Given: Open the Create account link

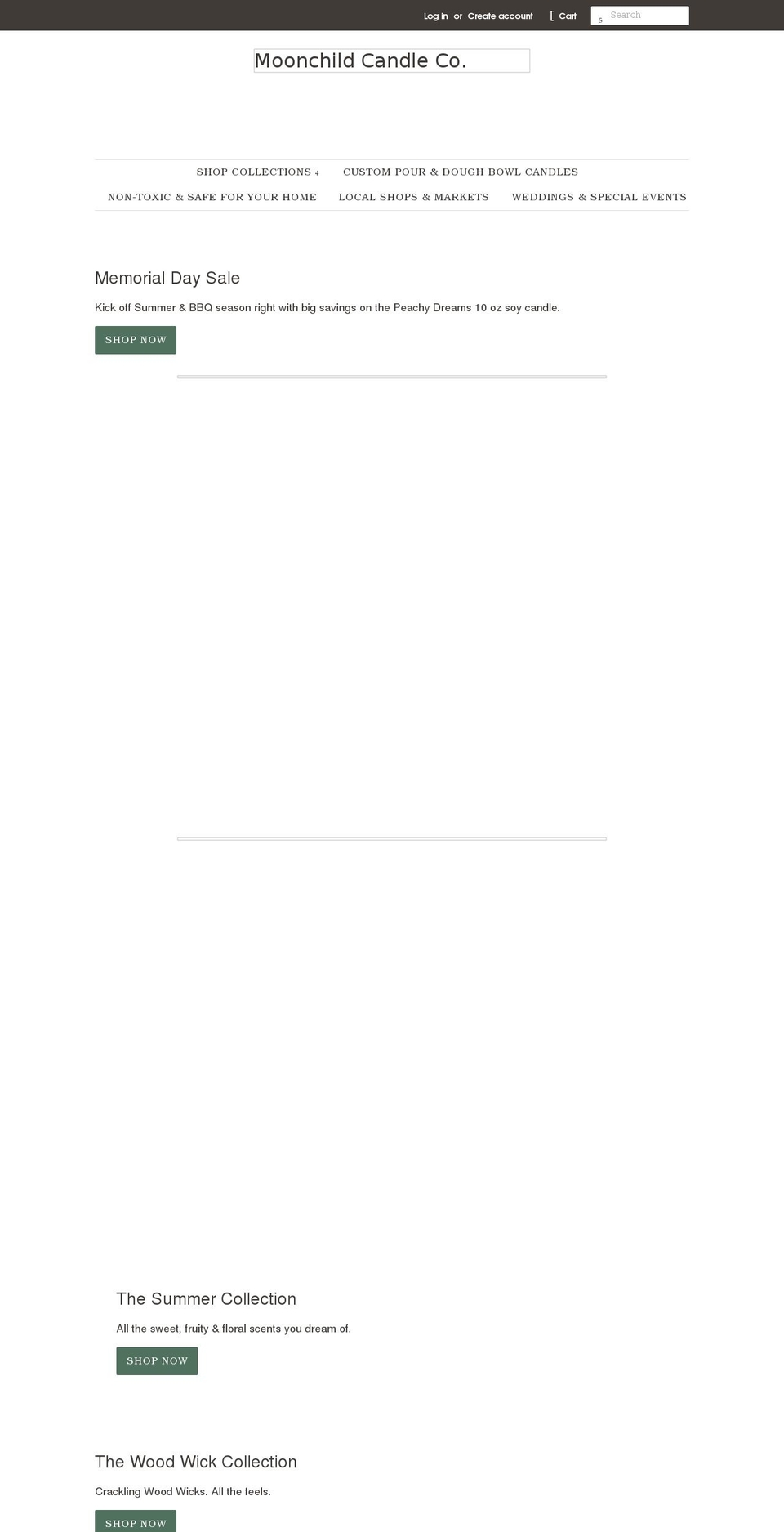Looking at the screenshot, I should pos(500,16).
